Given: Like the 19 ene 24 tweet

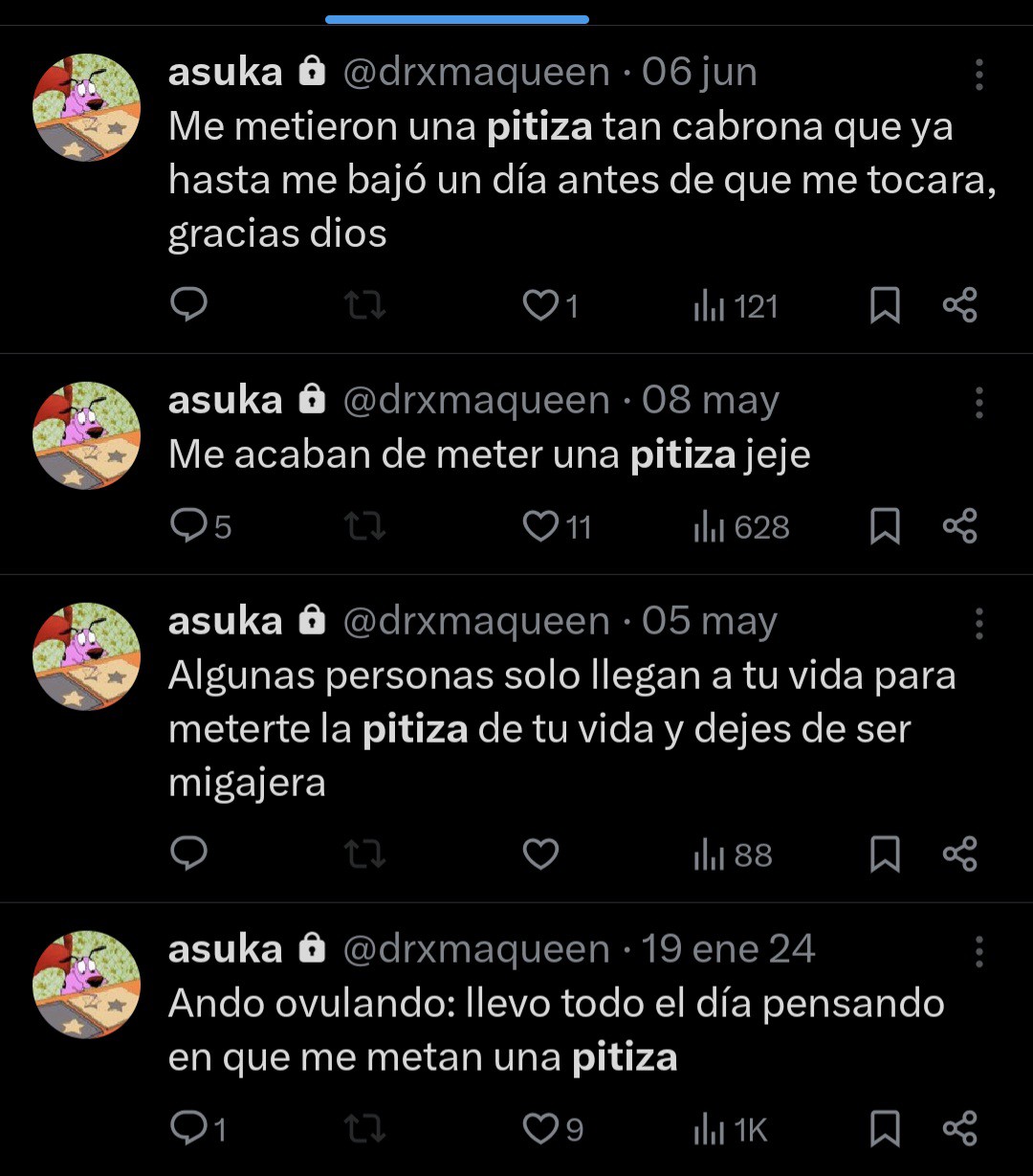Looking at the screenshot, I should tap(540, 1129).
